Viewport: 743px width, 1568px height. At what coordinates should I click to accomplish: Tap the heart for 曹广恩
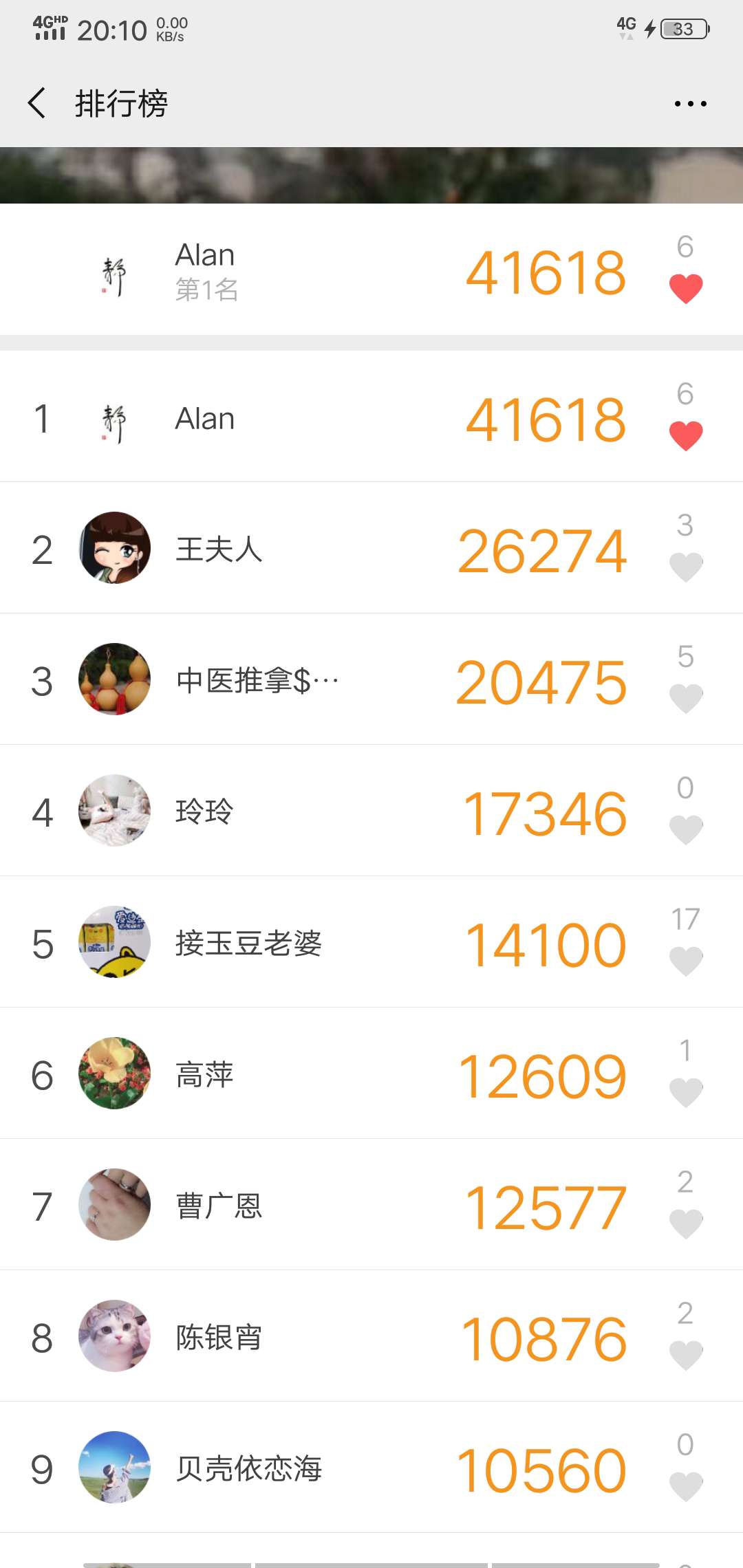(x=686, y=1224)
